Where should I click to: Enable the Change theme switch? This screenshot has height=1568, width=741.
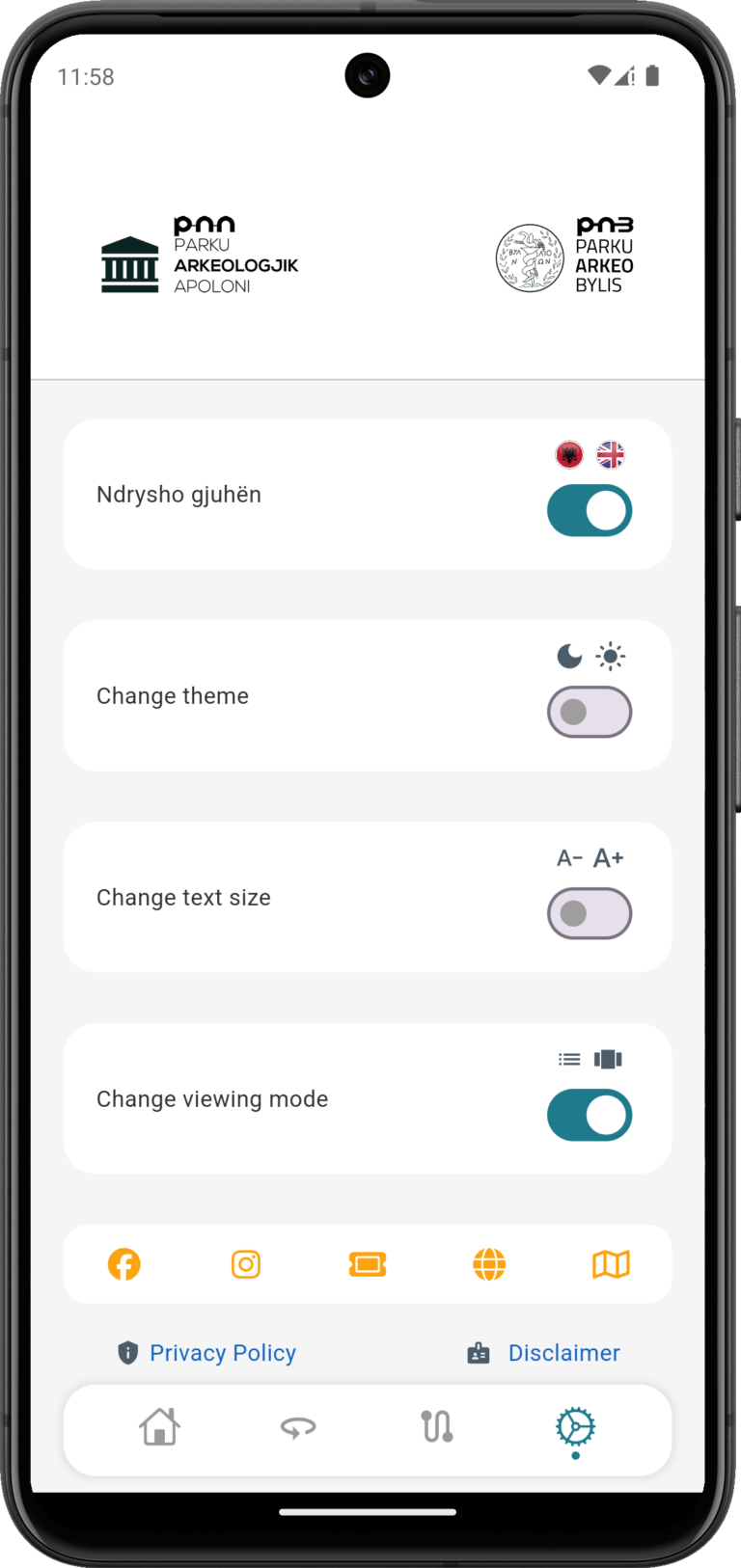click(590, 713)
